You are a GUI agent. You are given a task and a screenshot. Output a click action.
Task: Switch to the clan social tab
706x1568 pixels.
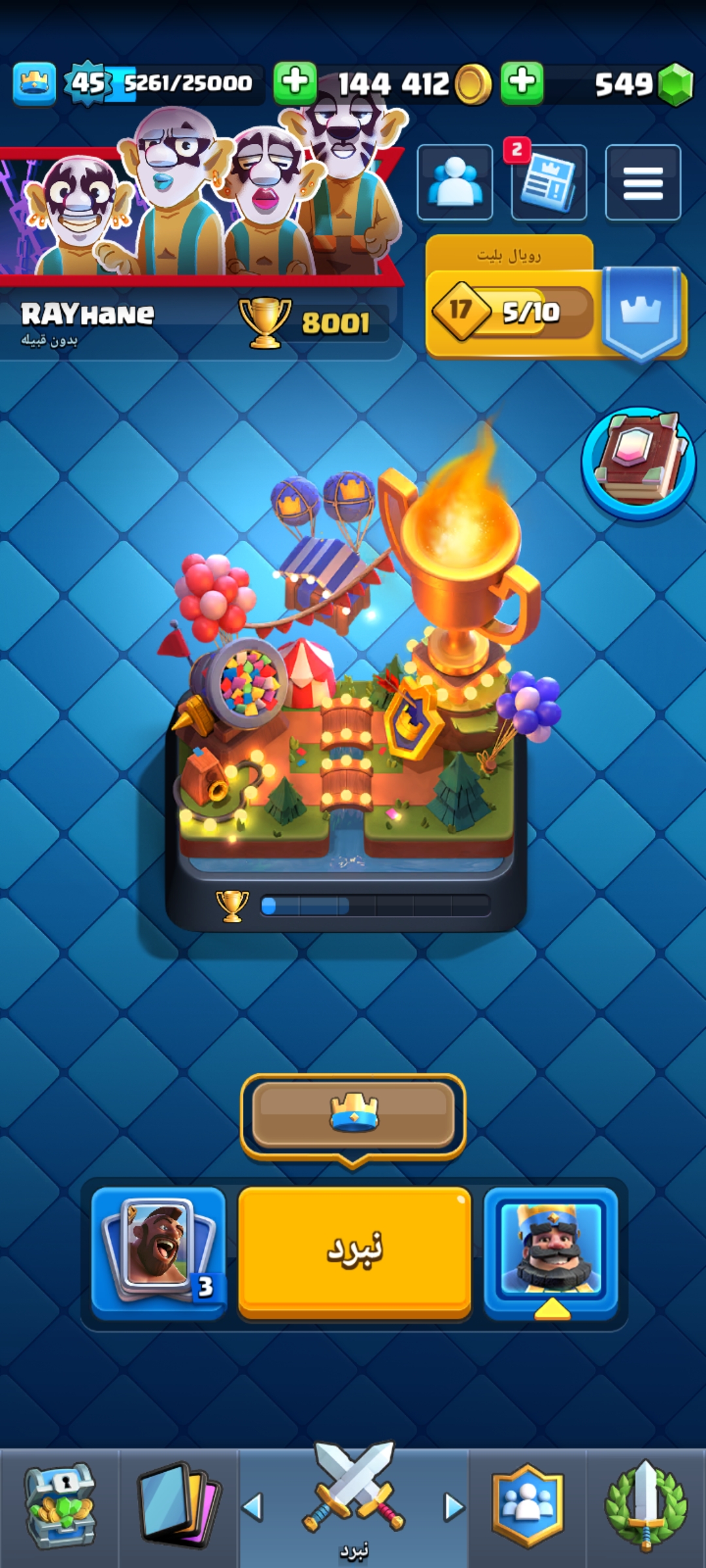pos(528,1507)
